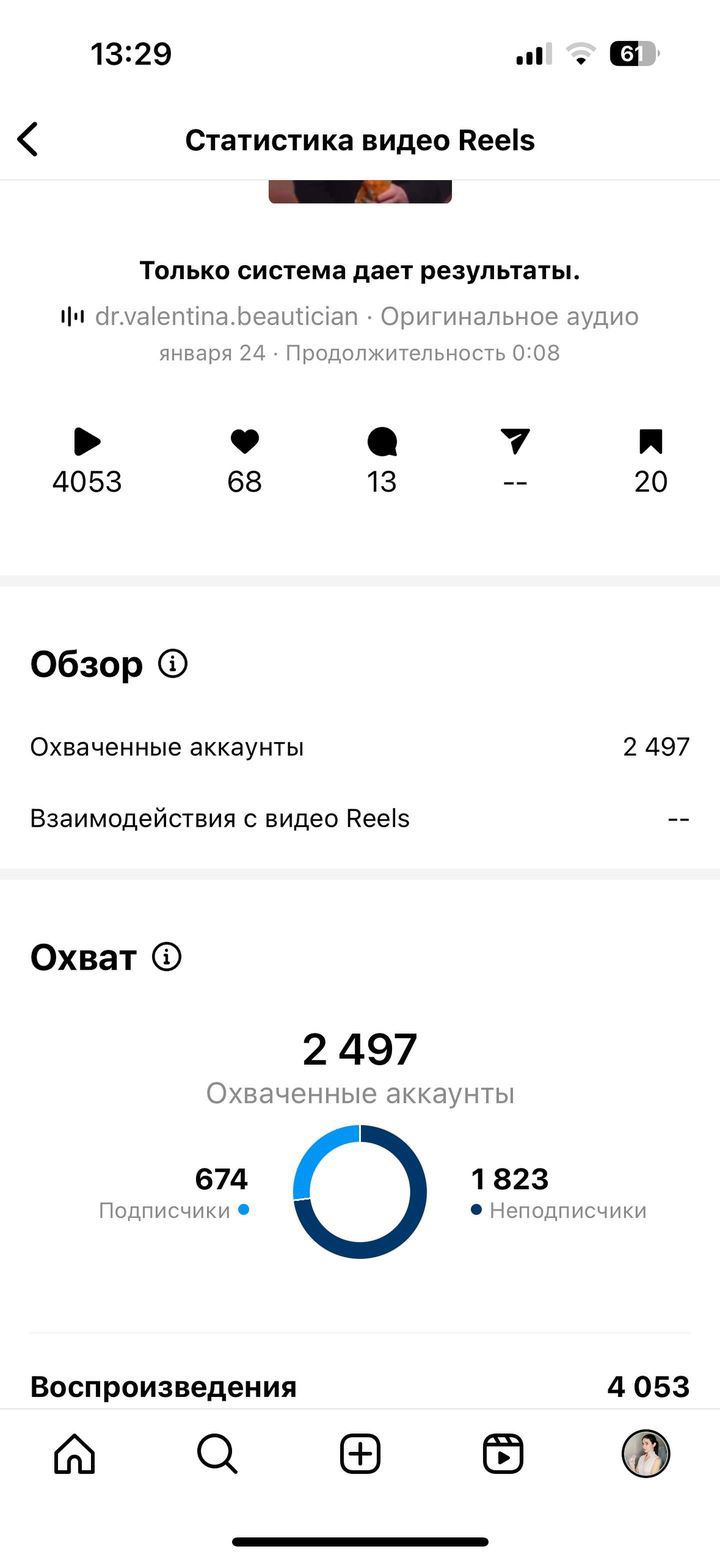Switch to the Home tab
The image size is (720, 1560).
click(74, 1453)
